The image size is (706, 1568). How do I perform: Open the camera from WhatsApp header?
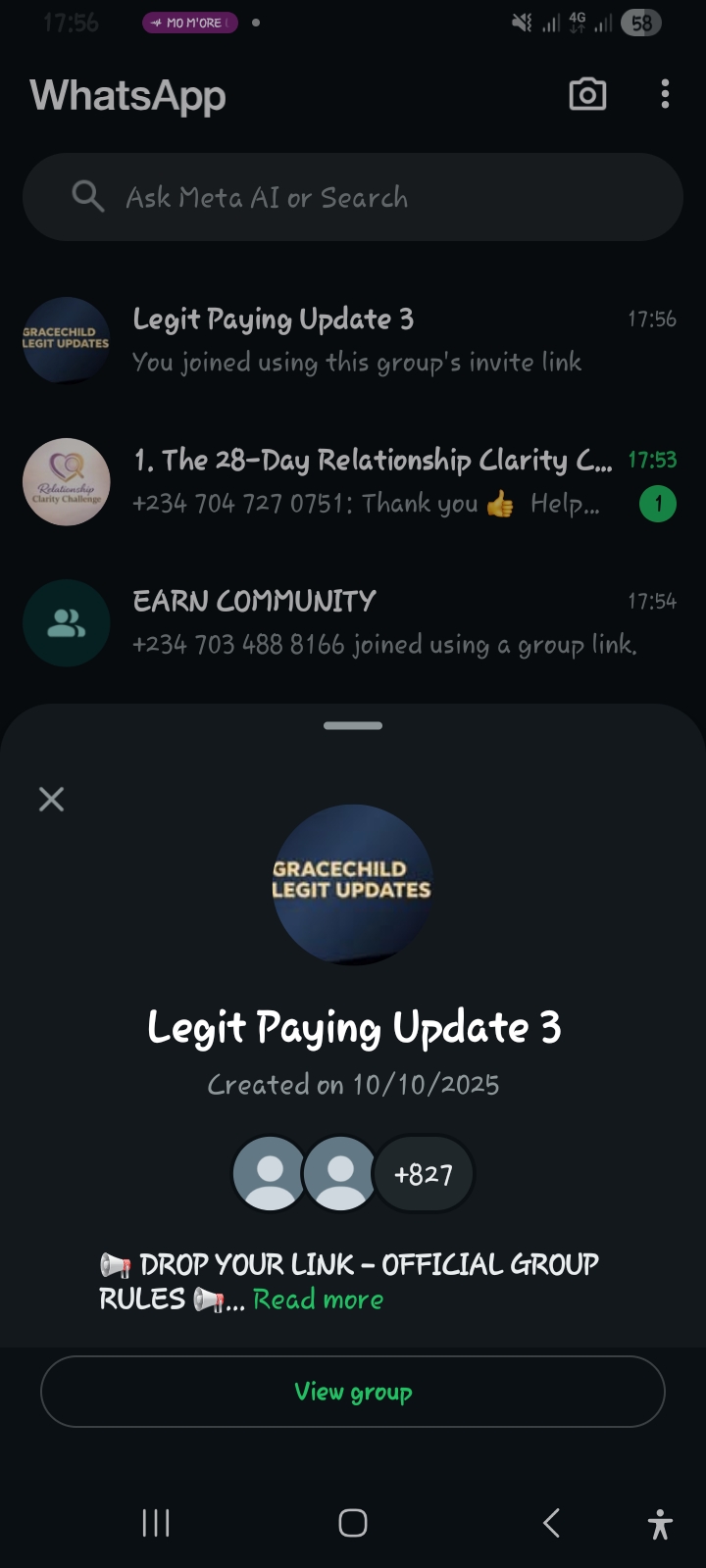(x=587, y=95)
